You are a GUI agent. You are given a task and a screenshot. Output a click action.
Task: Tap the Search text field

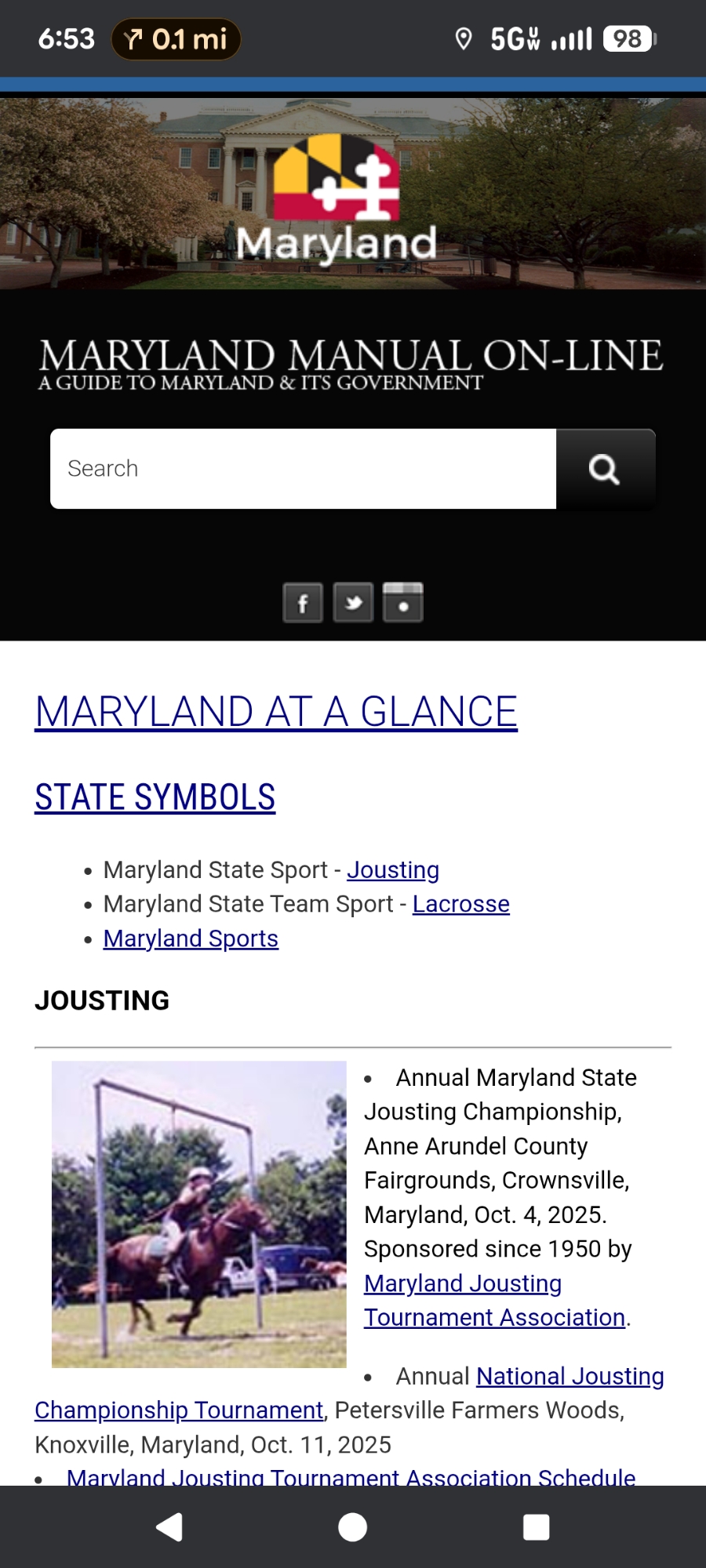click(x=303, y=469)
